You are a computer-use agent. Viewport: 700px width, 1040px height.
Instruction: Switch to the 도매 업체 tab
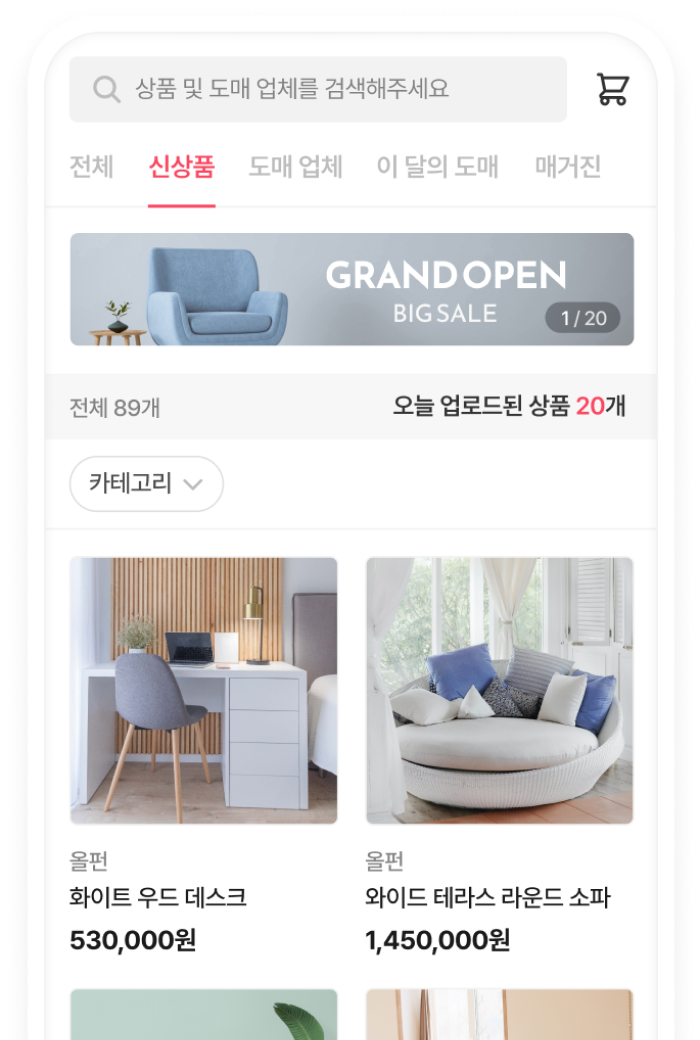click(295, 166)
